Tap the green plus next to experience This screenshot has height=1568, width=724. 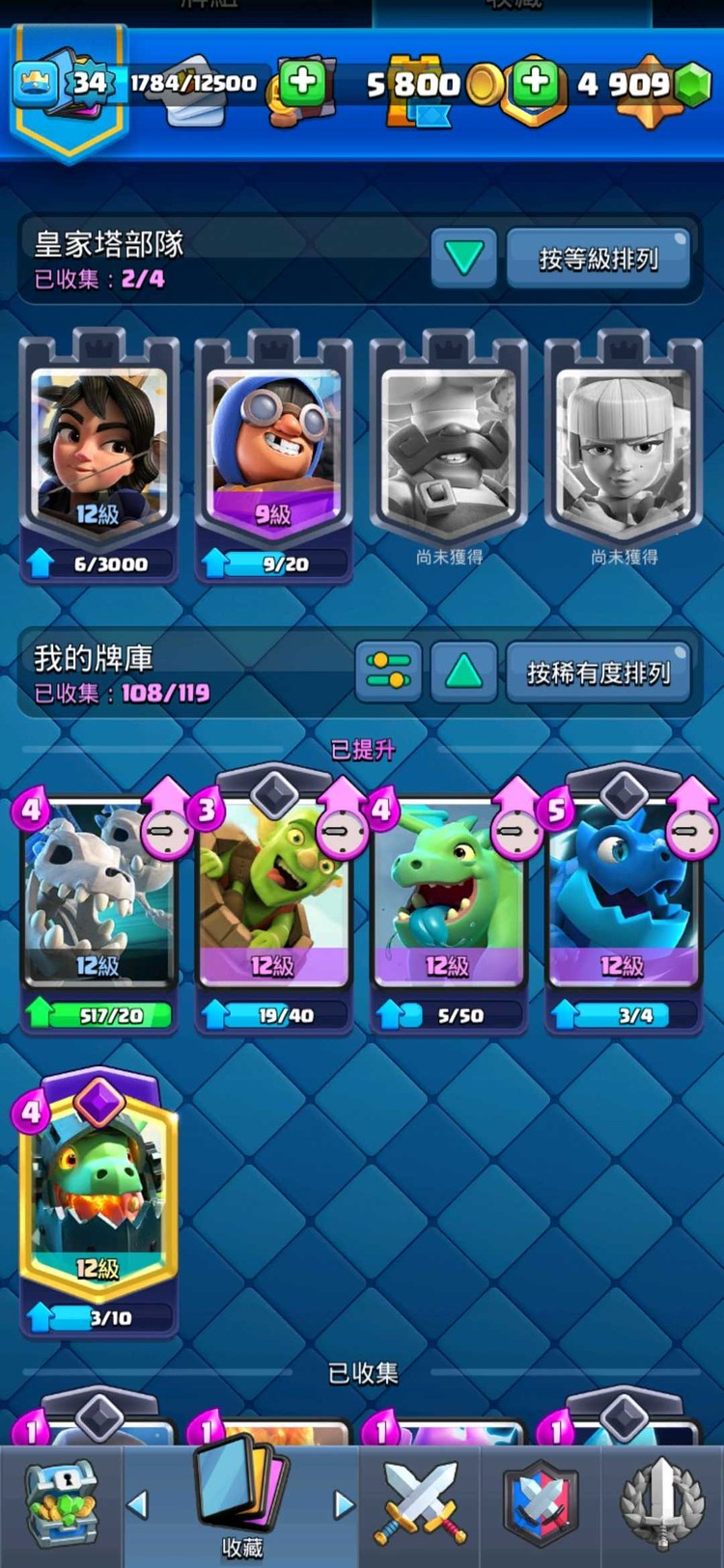click(x=303, y=84)
